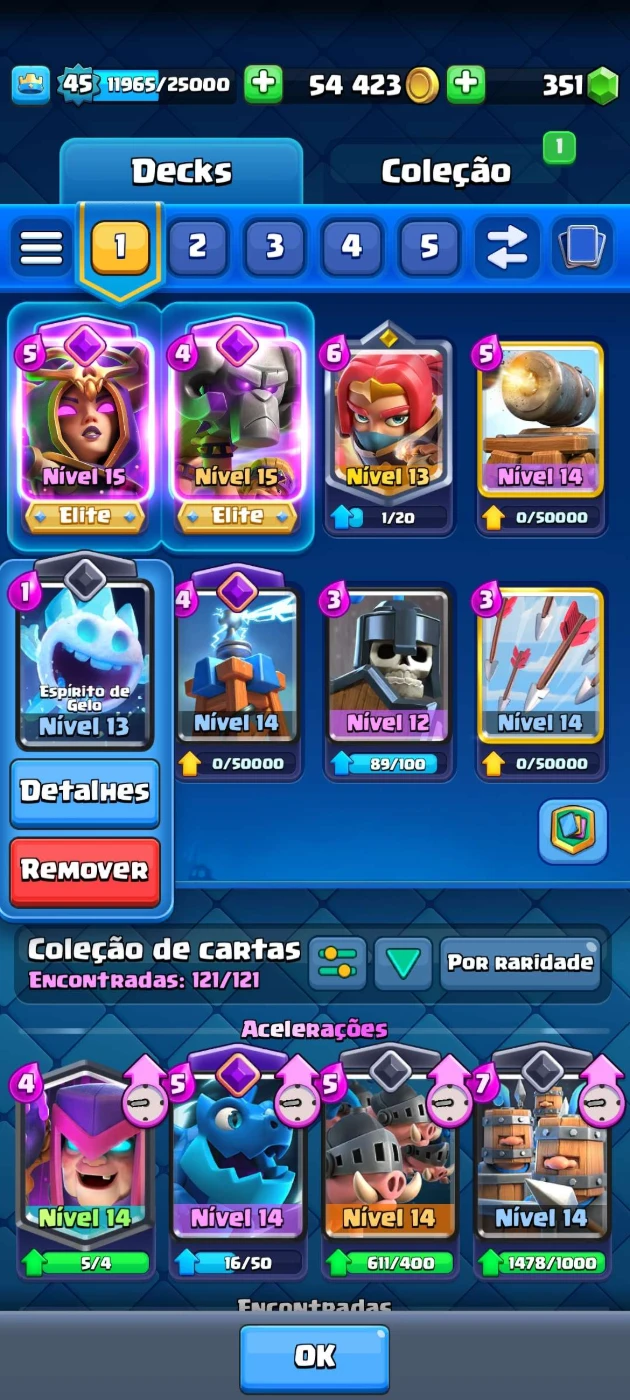This screenshot has width=630, height=1400.
Task: Toggle sort order green triangle
Action: (403, 963)
